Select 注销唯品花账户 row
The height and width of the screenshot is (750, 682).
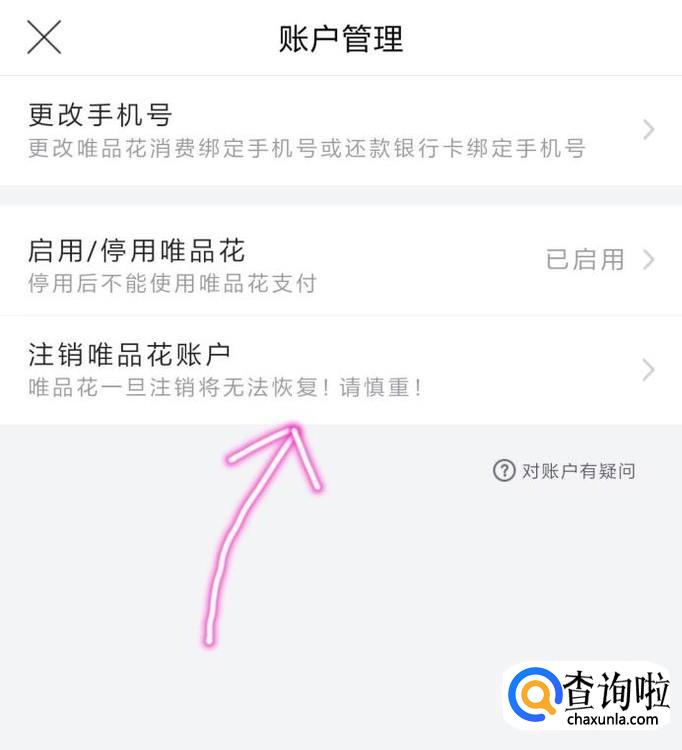pyautogui.click(x=340, y=369)
